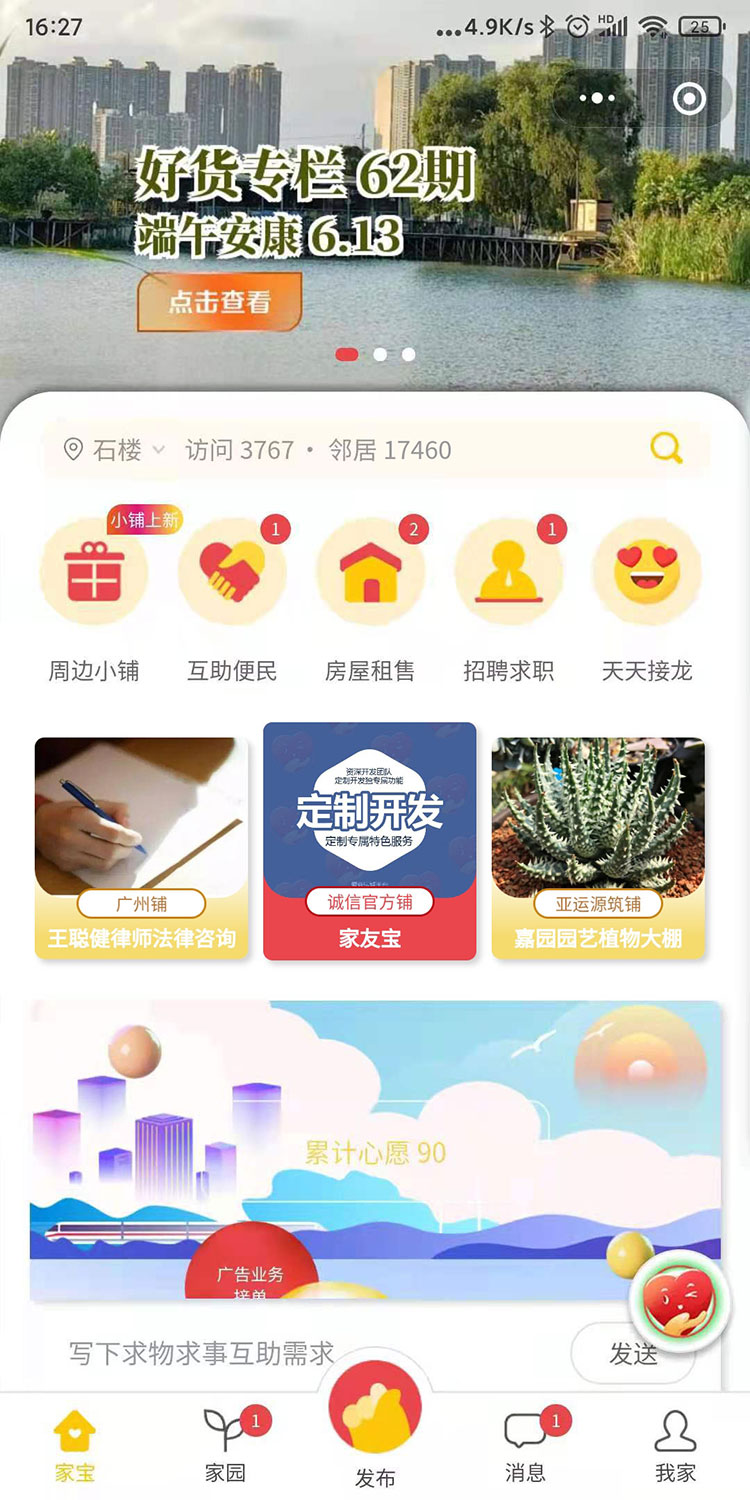Tap the yellow search icon
The height and width of the screenshot is (1500, 750).
(x=666, y=448)
